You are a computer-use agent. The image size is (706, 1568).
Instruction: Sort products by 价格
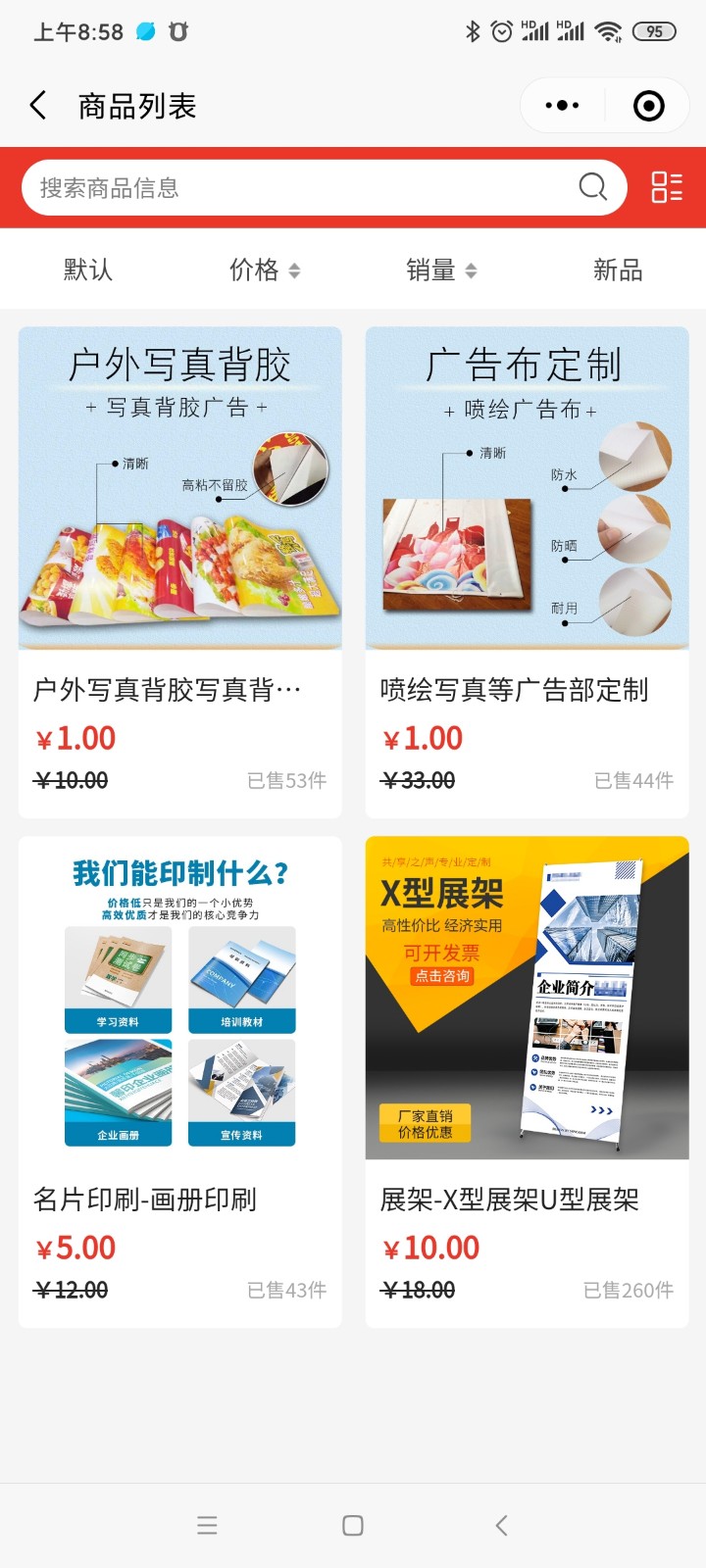(x=264, y=269)
